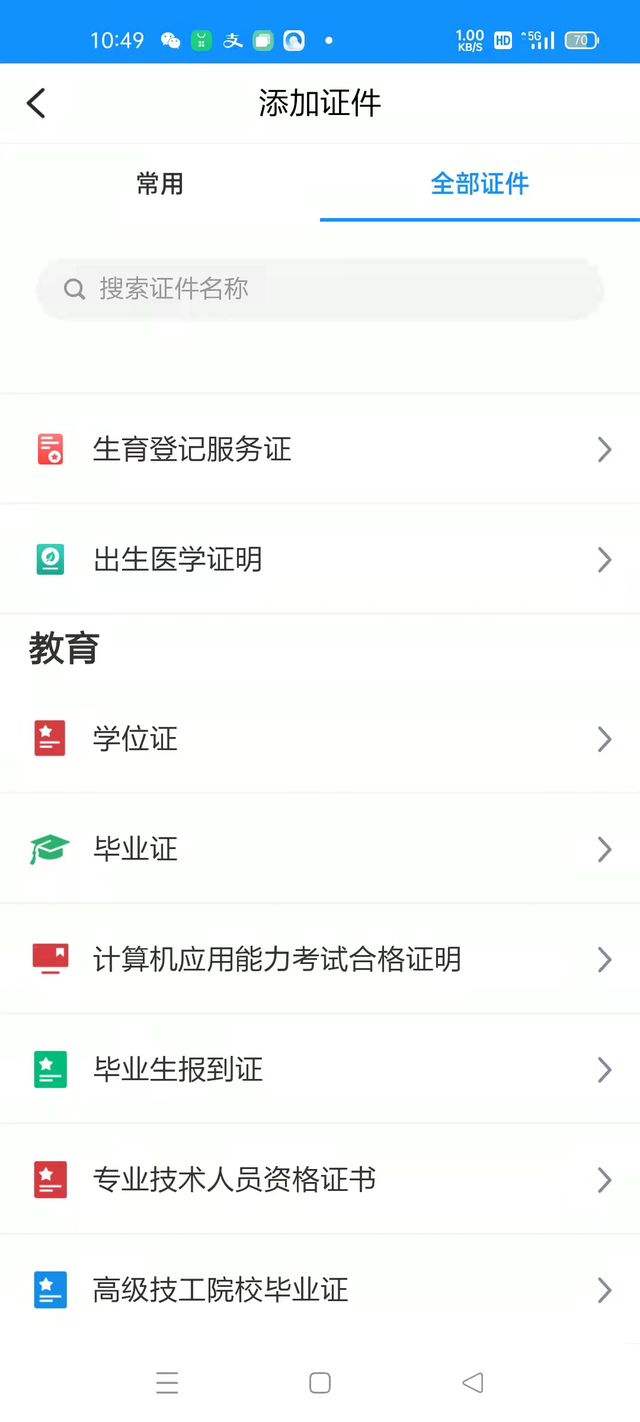Image resolution: width=640 pixels, height=1422 pixels.
Task: Tap the system home button
Action: pos(320,1383)
